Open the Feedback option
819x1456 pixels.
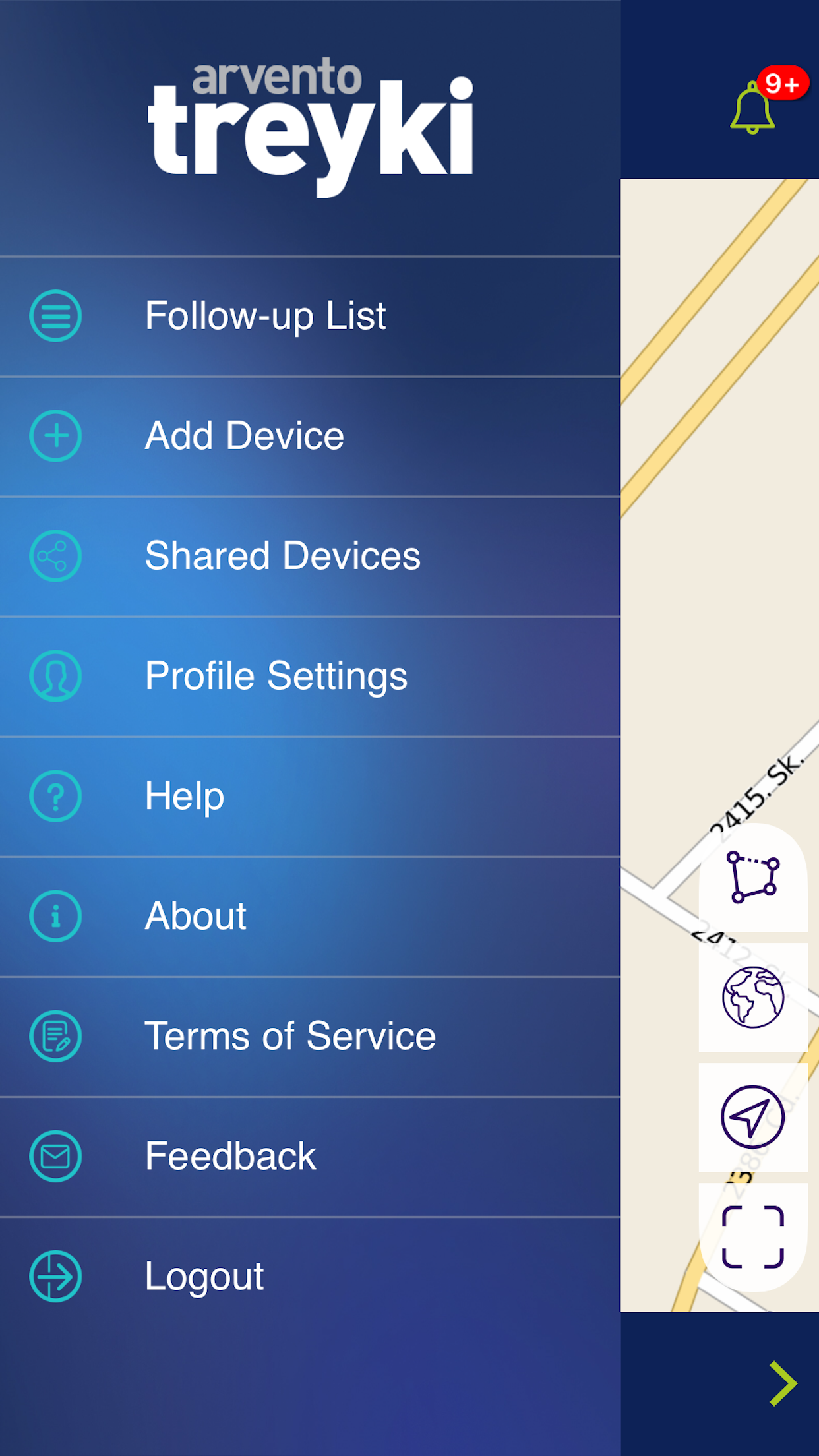click(310, 1157)
